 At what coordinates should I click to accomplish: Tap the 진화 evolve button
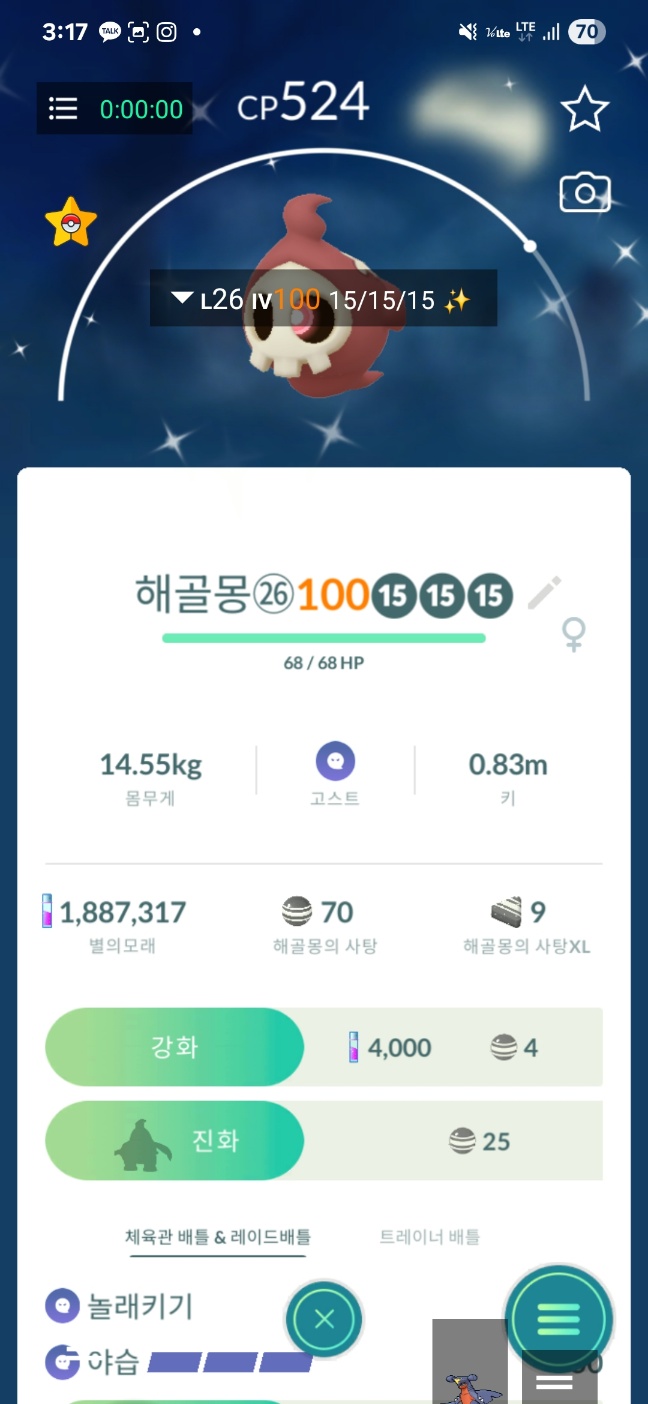pos(174,1141)
